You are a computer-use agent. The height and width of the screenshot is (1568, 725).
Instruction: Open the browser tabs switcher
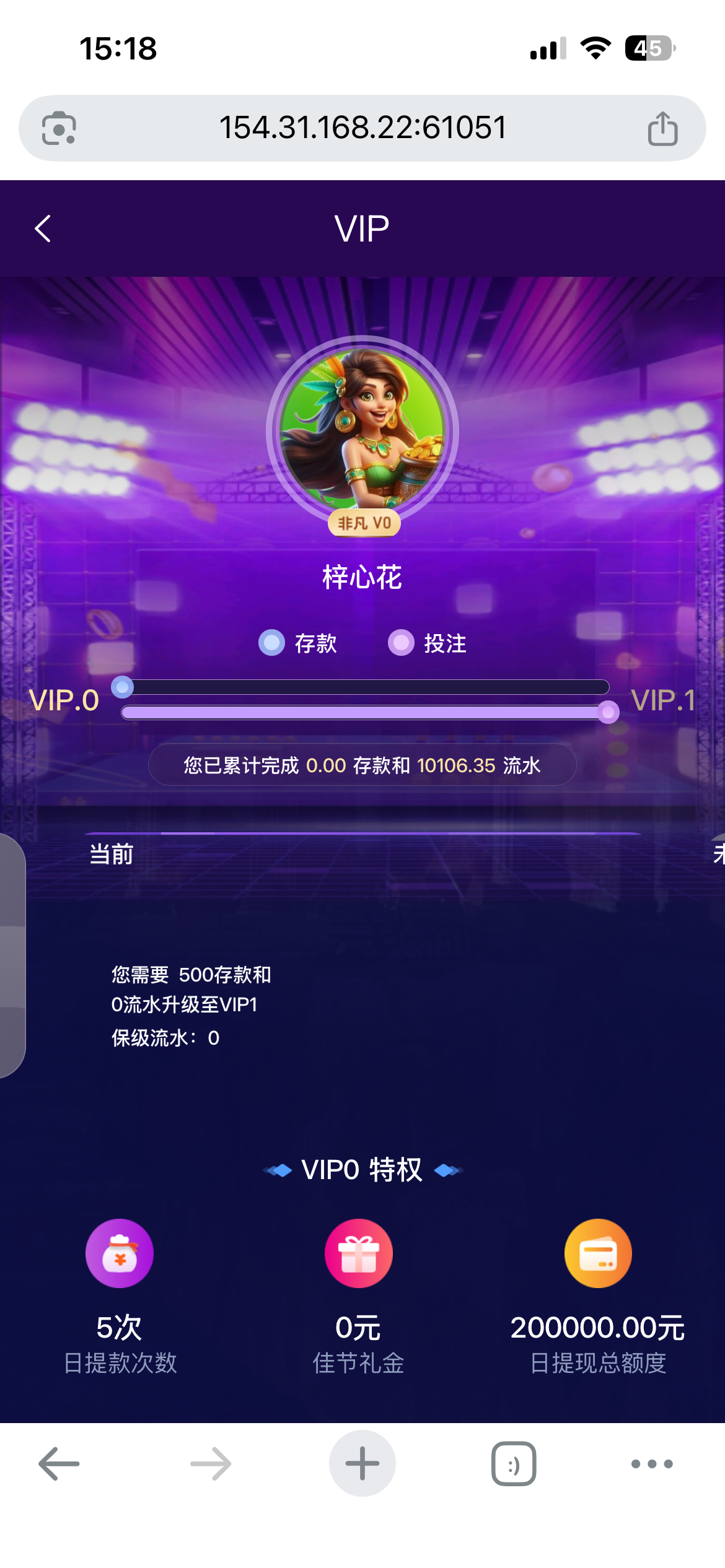514,1464
